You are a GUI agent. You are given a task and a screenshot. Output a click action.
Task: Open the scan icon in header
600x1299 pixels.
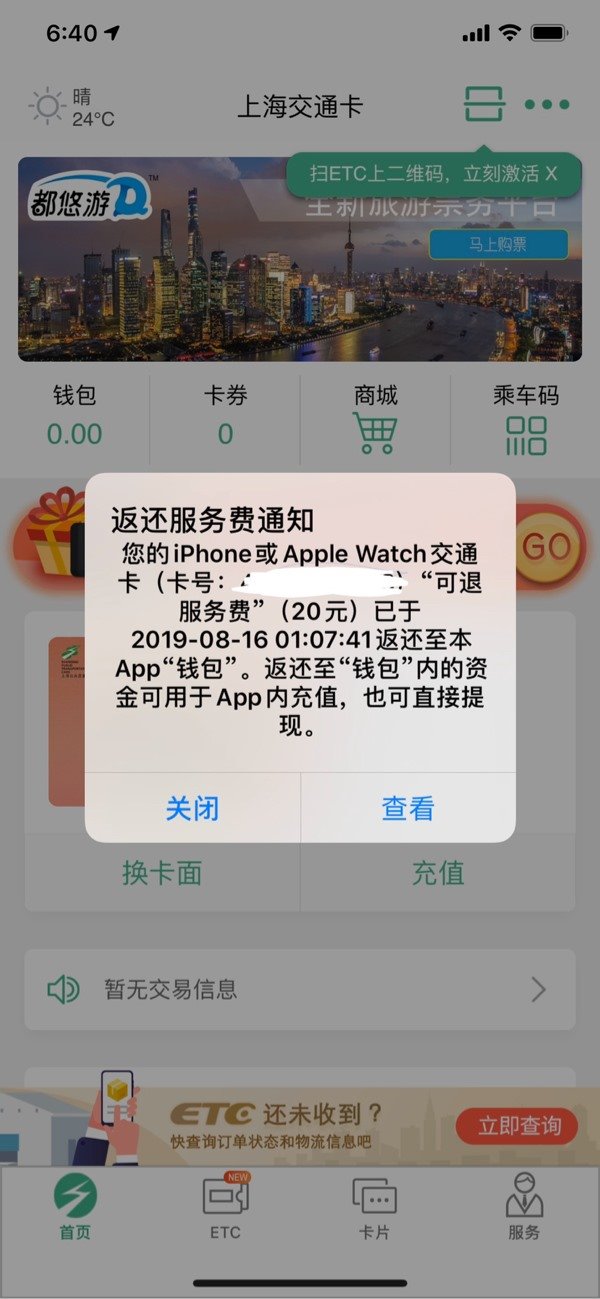(x=484, y=103)
